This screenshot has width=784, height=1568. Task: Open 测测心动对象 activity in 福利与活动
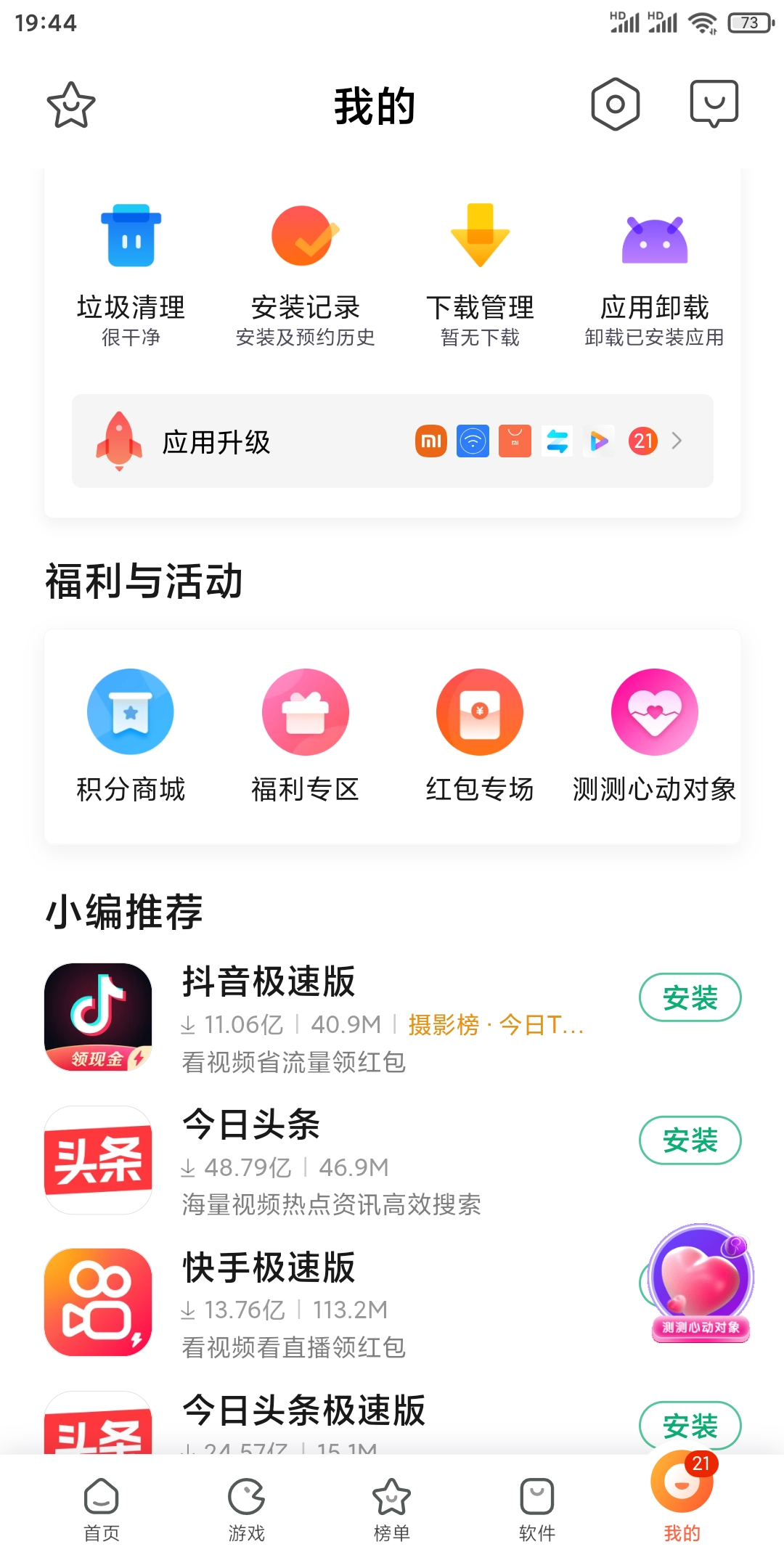(654, 735)
